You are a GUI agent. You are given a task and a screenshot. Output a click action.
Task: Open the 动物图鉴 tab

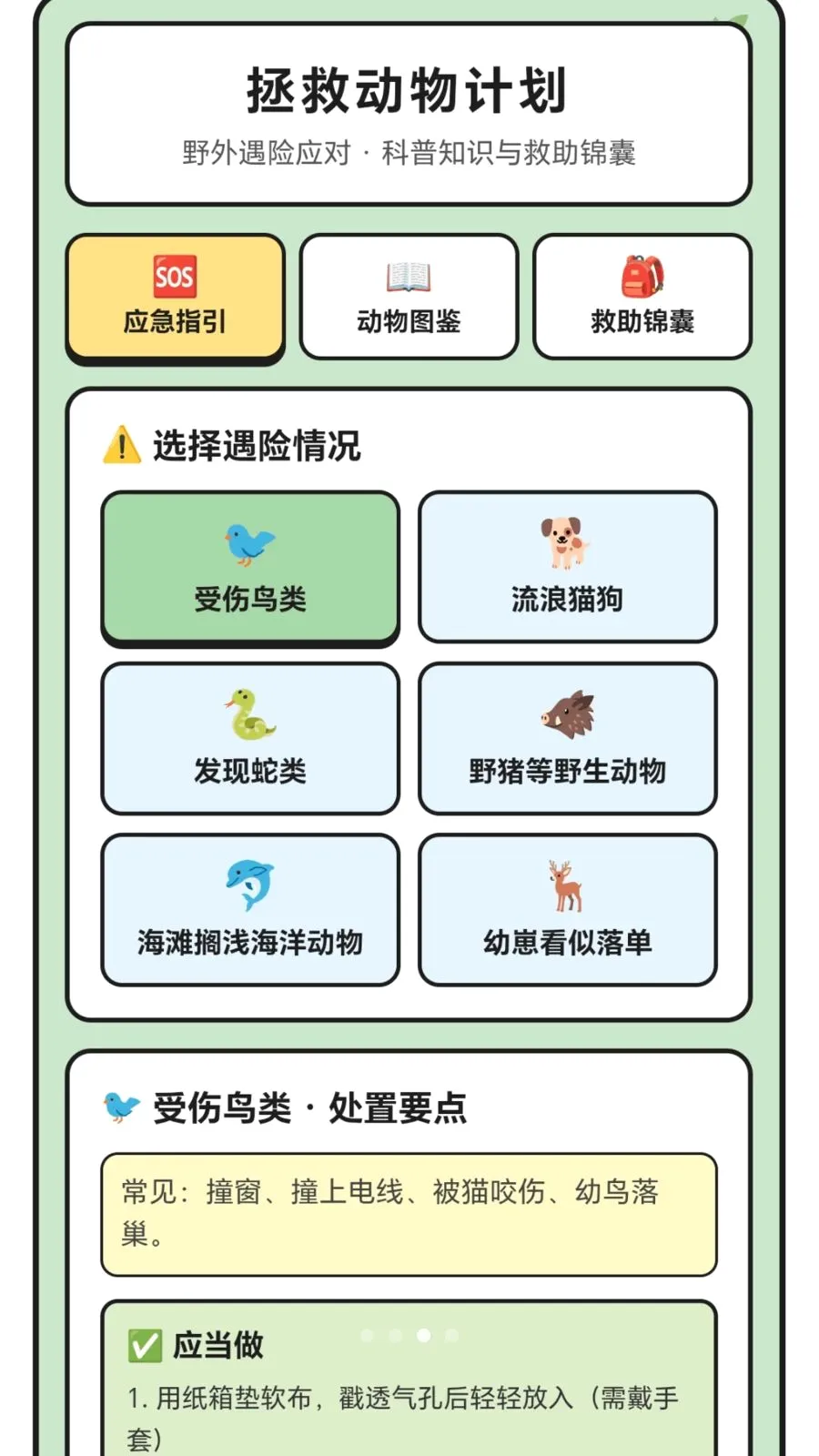click(409, 297)
